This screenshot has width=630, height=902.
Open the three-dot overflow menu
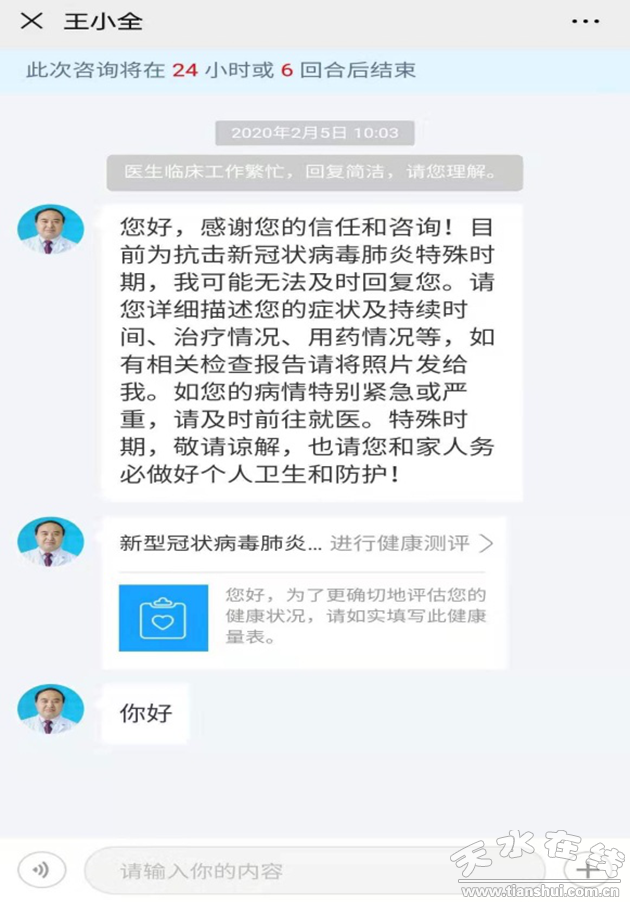pyautogui.click(x=585, y=21)
